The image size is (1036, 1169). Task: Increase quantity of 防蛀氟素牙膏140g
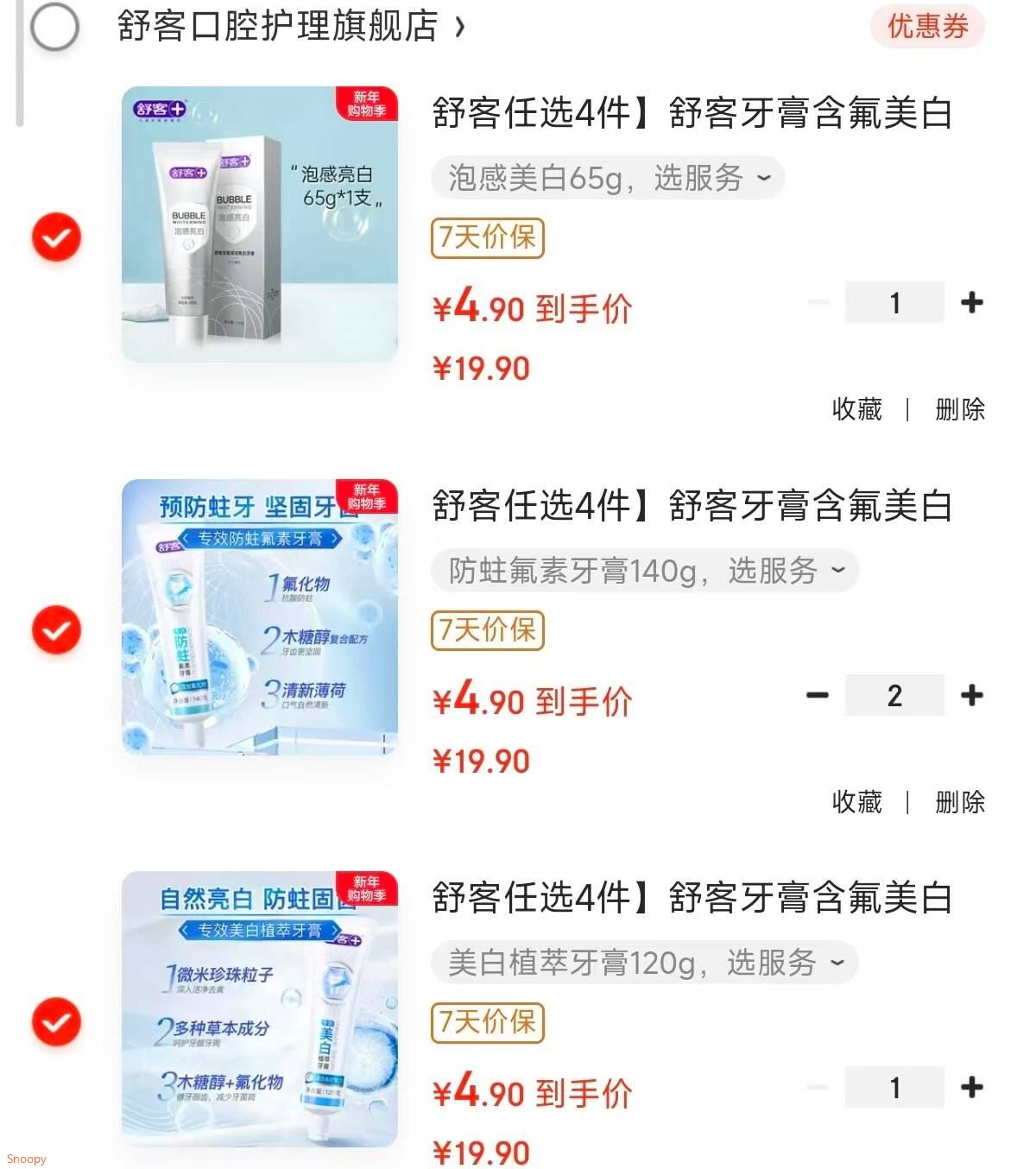tap(971, 696)
